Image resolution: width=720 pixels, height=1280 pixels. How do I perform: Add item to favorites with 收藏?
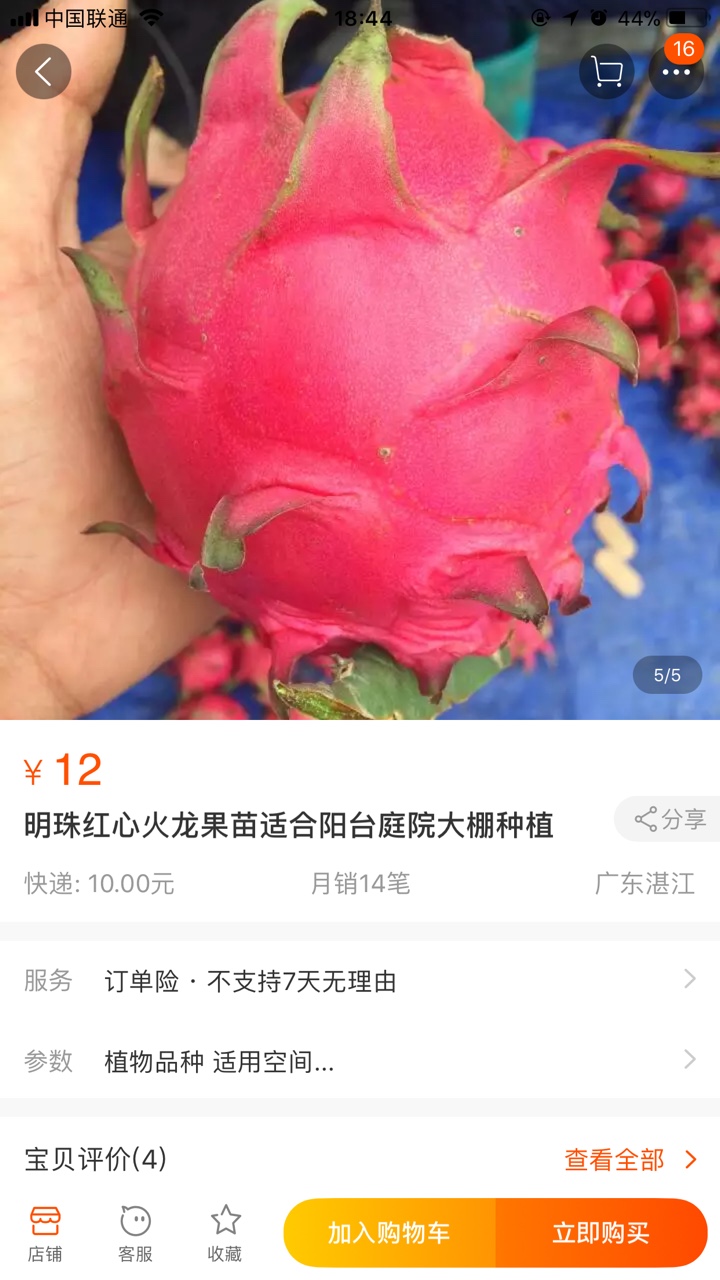225,1233
